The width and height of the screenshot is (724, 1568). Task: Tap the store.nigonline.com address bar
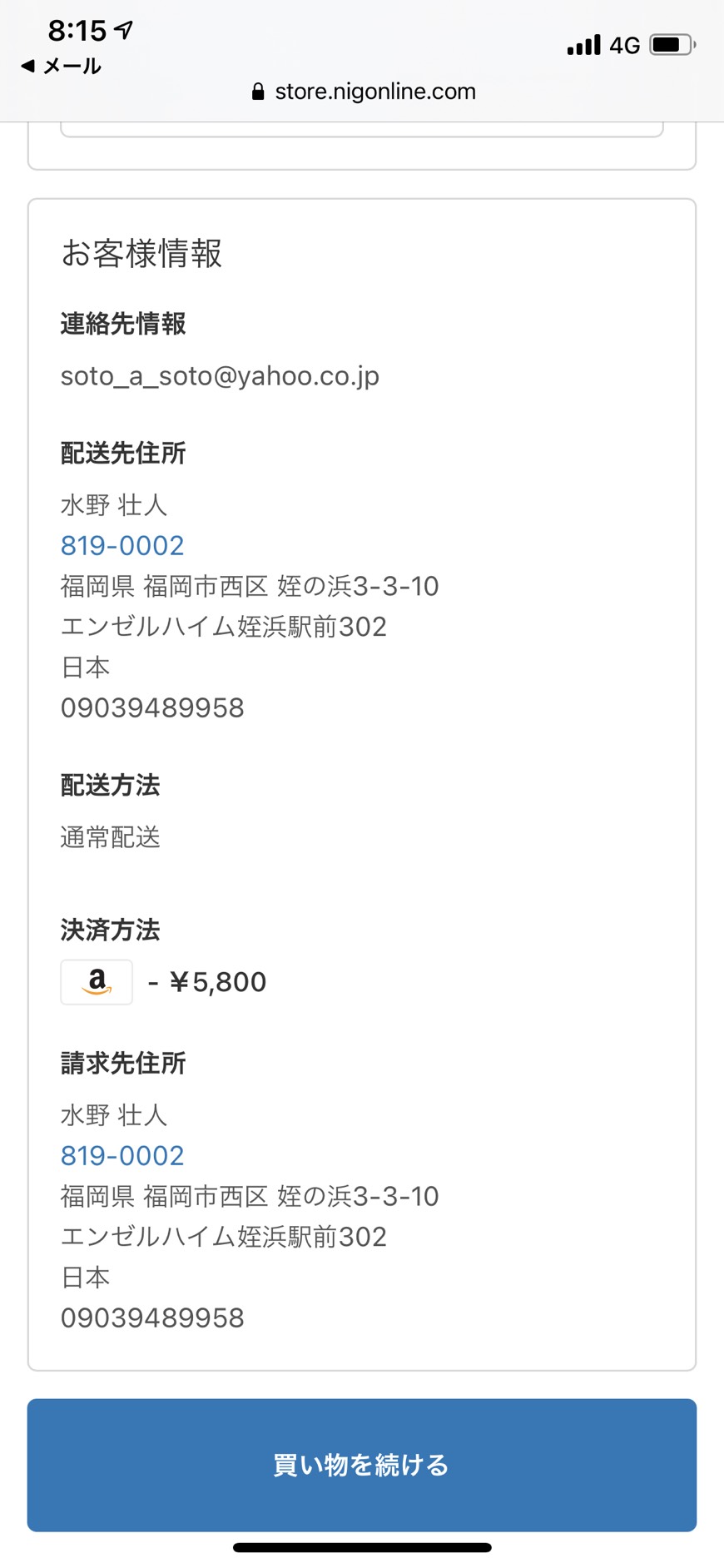363,92
